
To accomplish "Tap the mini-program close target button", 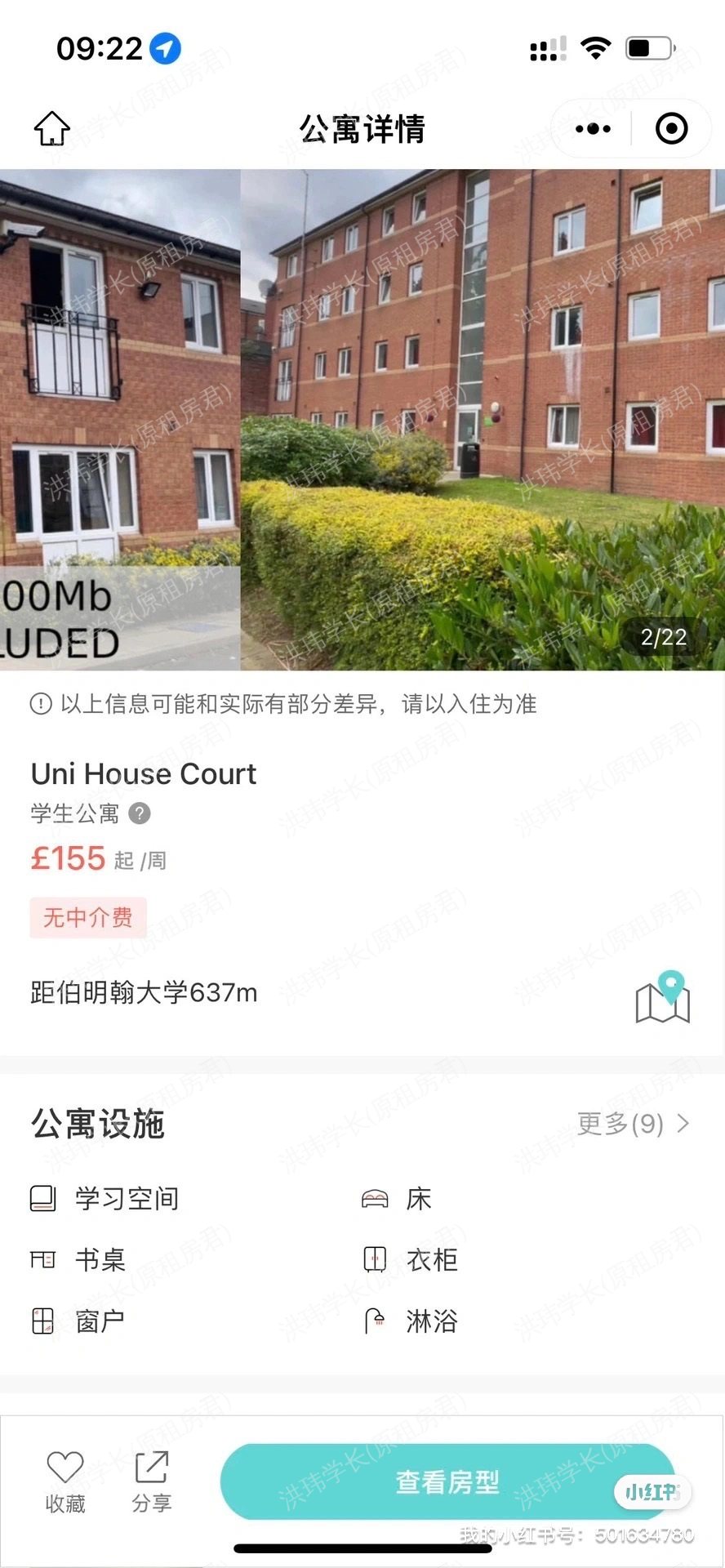I will tap(669, 128).
